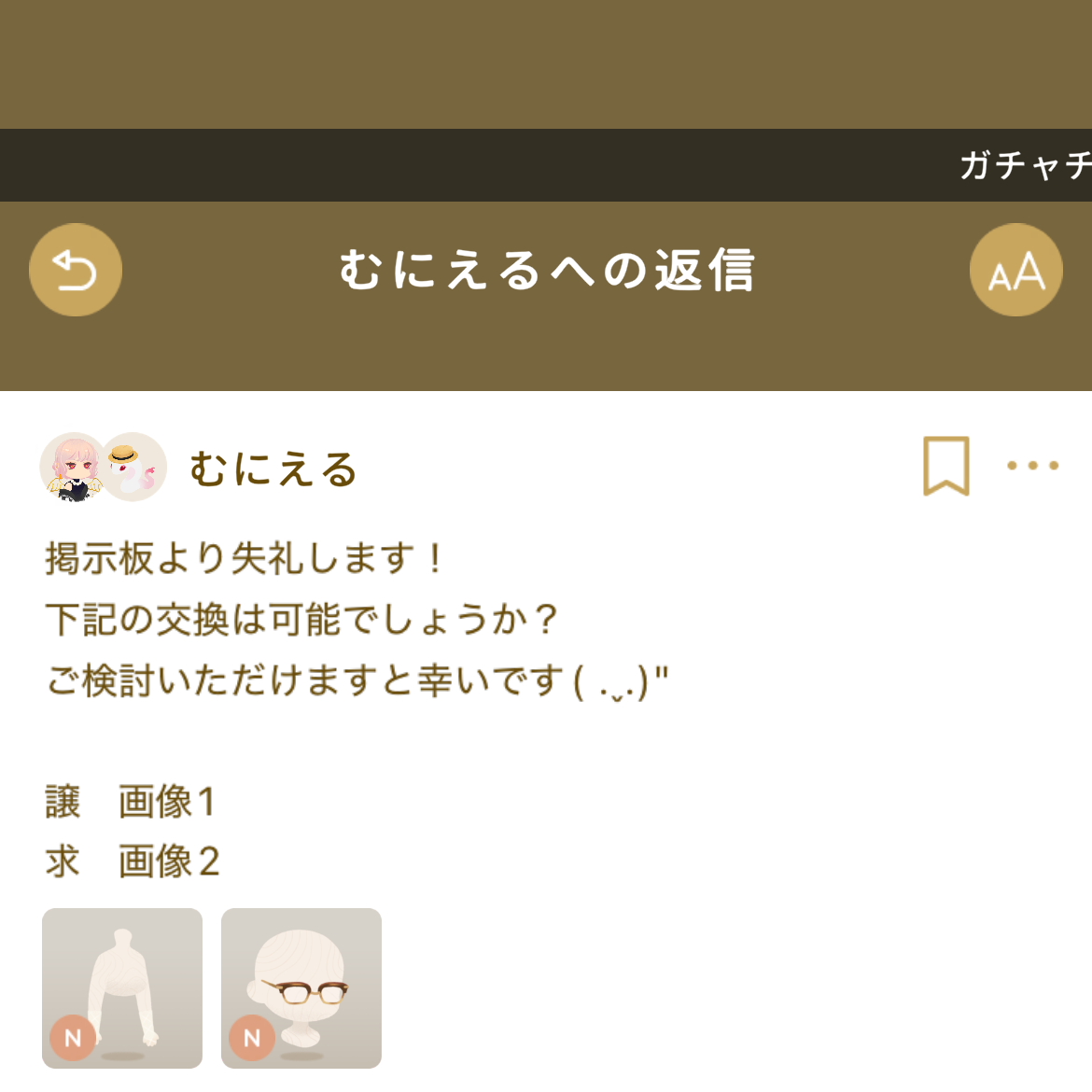Open the three-dot menu on むにえる's post
1092x1092 pixels.
click(1032, 466)
